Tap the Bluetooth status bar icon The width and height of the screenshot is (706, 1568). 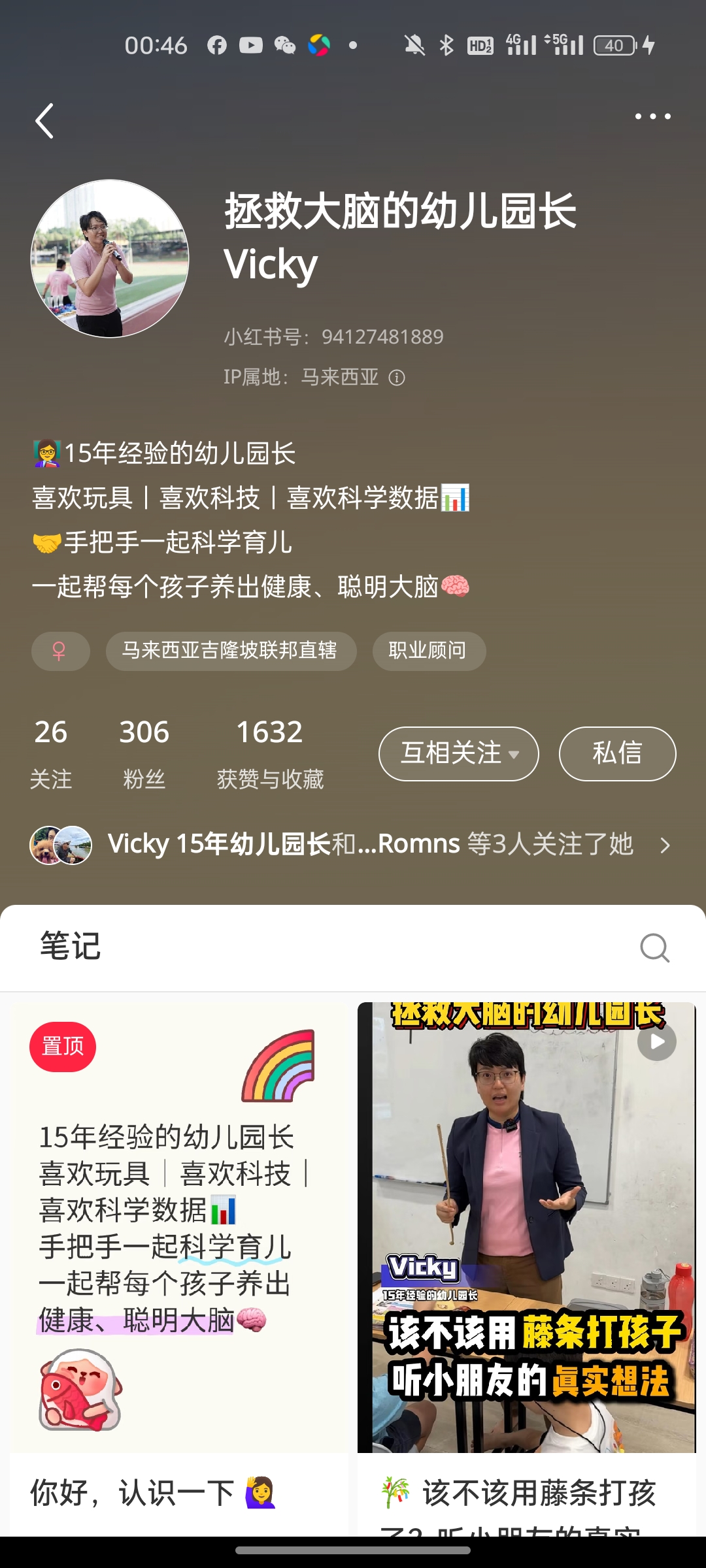(447, 44)
